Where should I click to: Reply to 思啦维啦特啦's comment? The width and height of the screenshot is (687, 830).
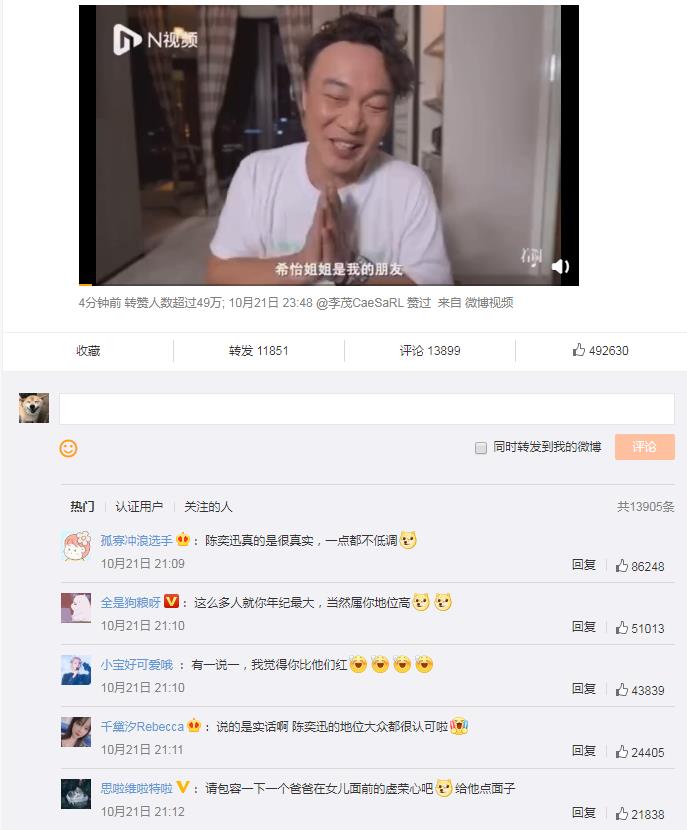coord(584,814)
